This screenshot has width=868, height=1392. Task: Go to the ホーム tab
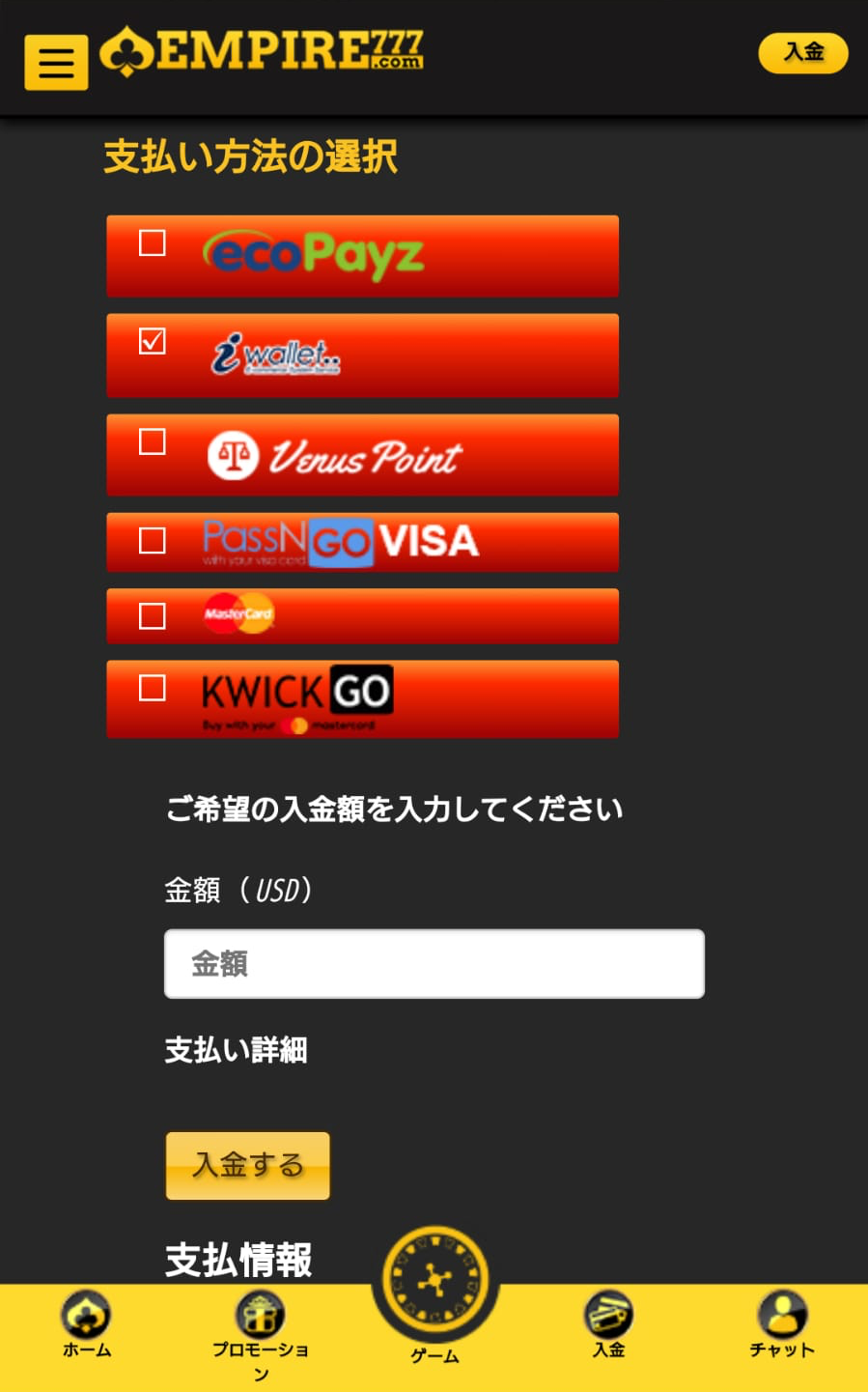pyautogui.click(x=87, y=1325)
